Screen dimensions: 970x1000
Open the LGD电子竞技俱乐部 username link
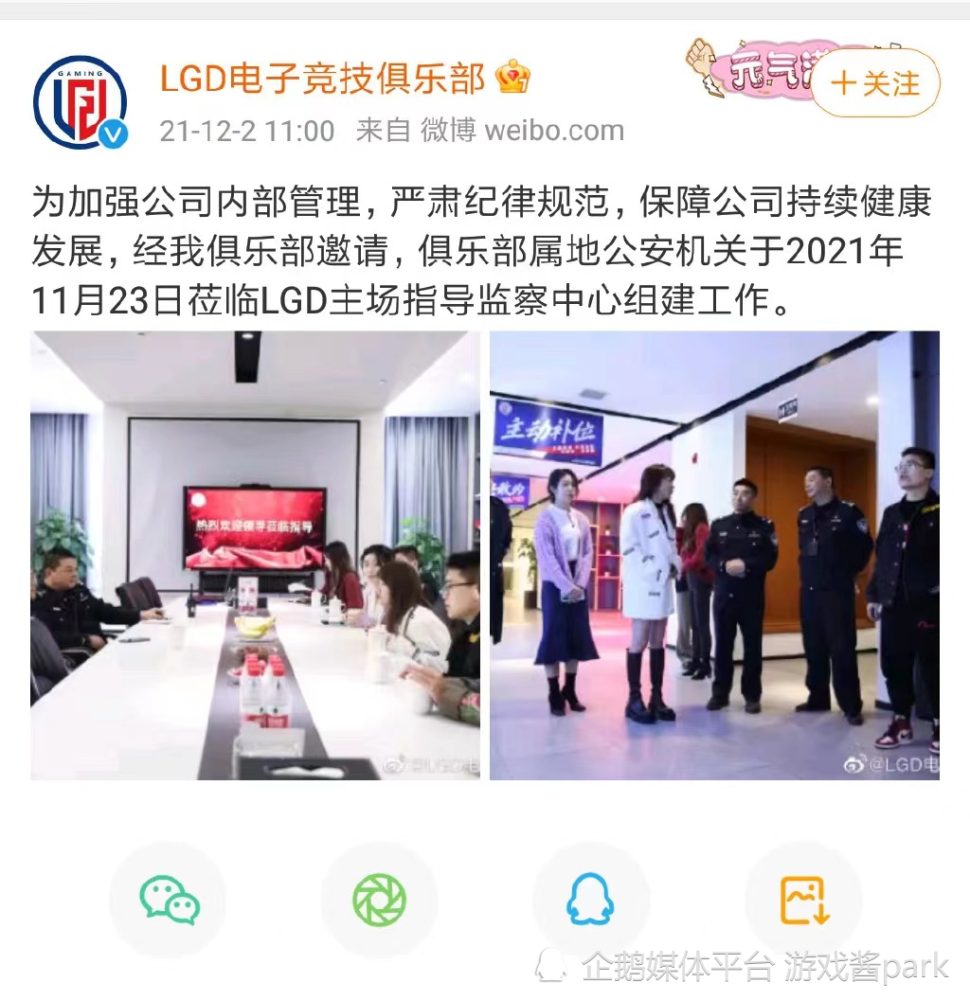pyautogui.click(x=322, y=78)
